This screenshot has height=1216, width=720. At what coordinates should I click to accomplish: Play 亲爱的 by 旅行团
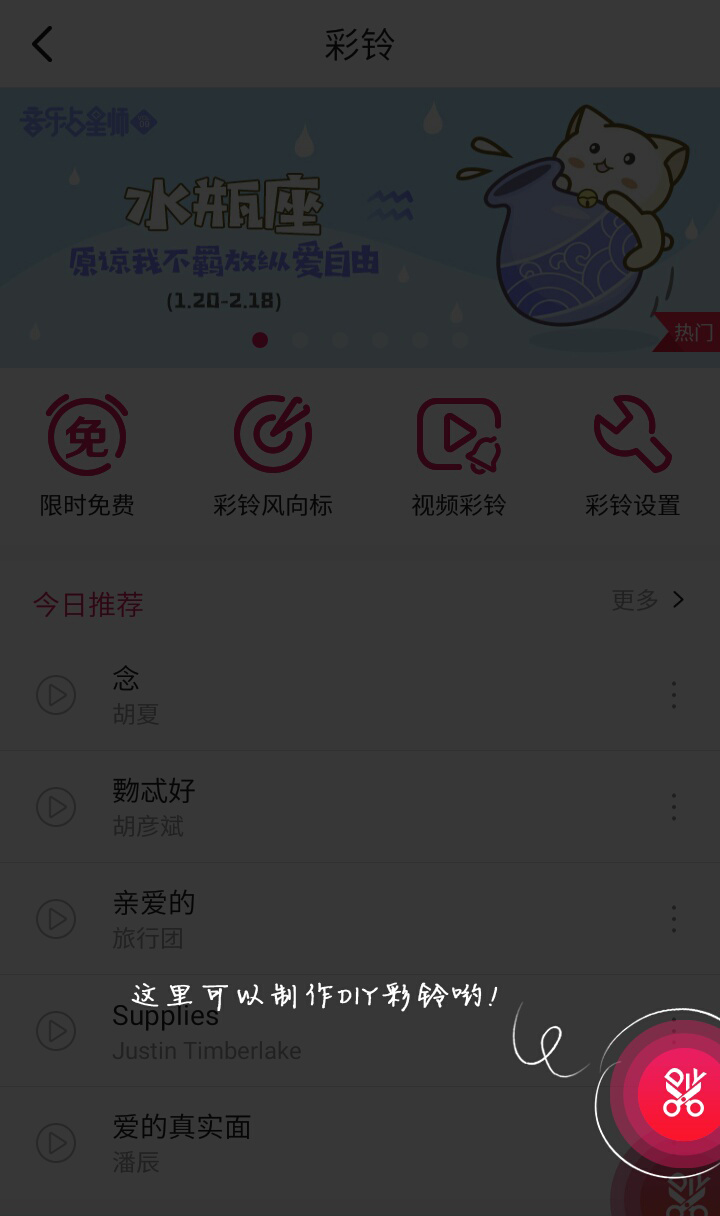(56, 919)
